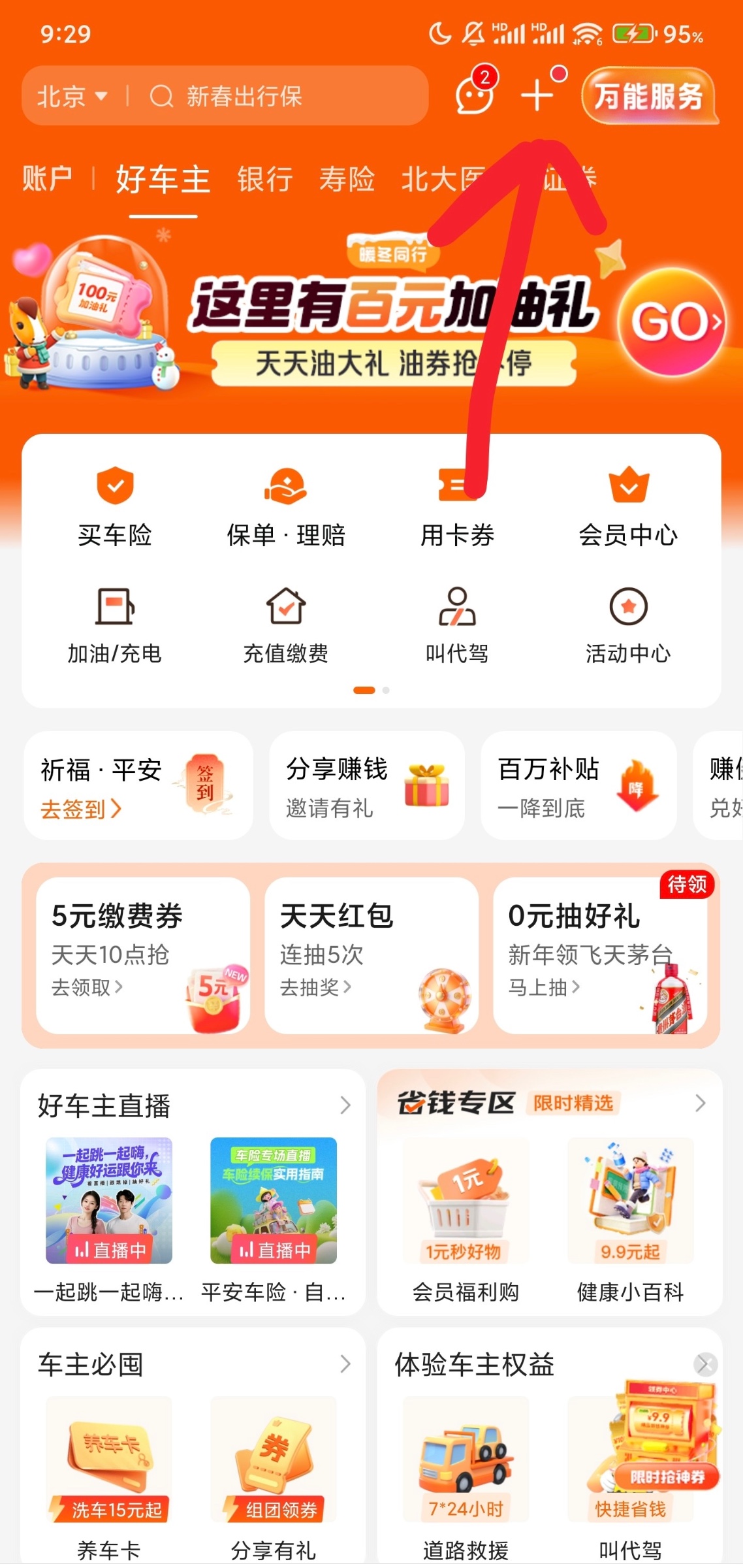This screenshot has width=743, height=1568.
Task: Dismiss the 限时抢神券 floating promo
Action: pyautogui.click(x=704, y=1364)
